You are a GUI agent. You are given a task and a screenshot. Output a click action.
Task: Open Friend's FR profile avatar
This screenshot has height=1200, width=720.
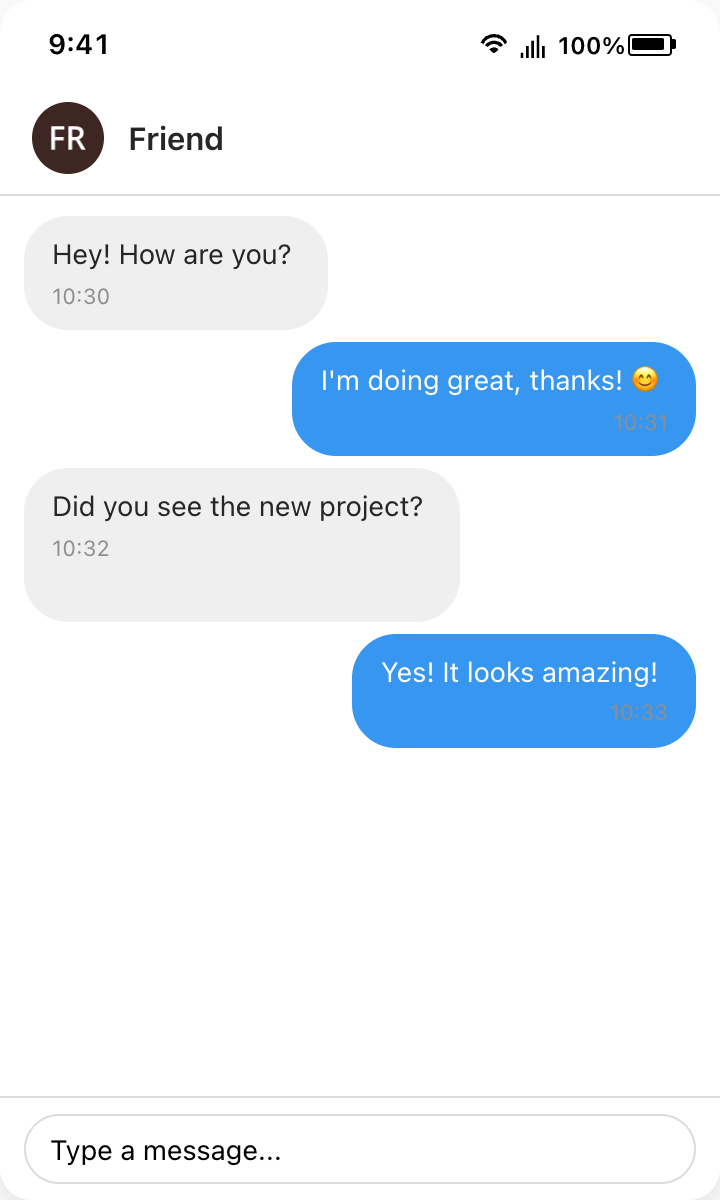point(68,138)
